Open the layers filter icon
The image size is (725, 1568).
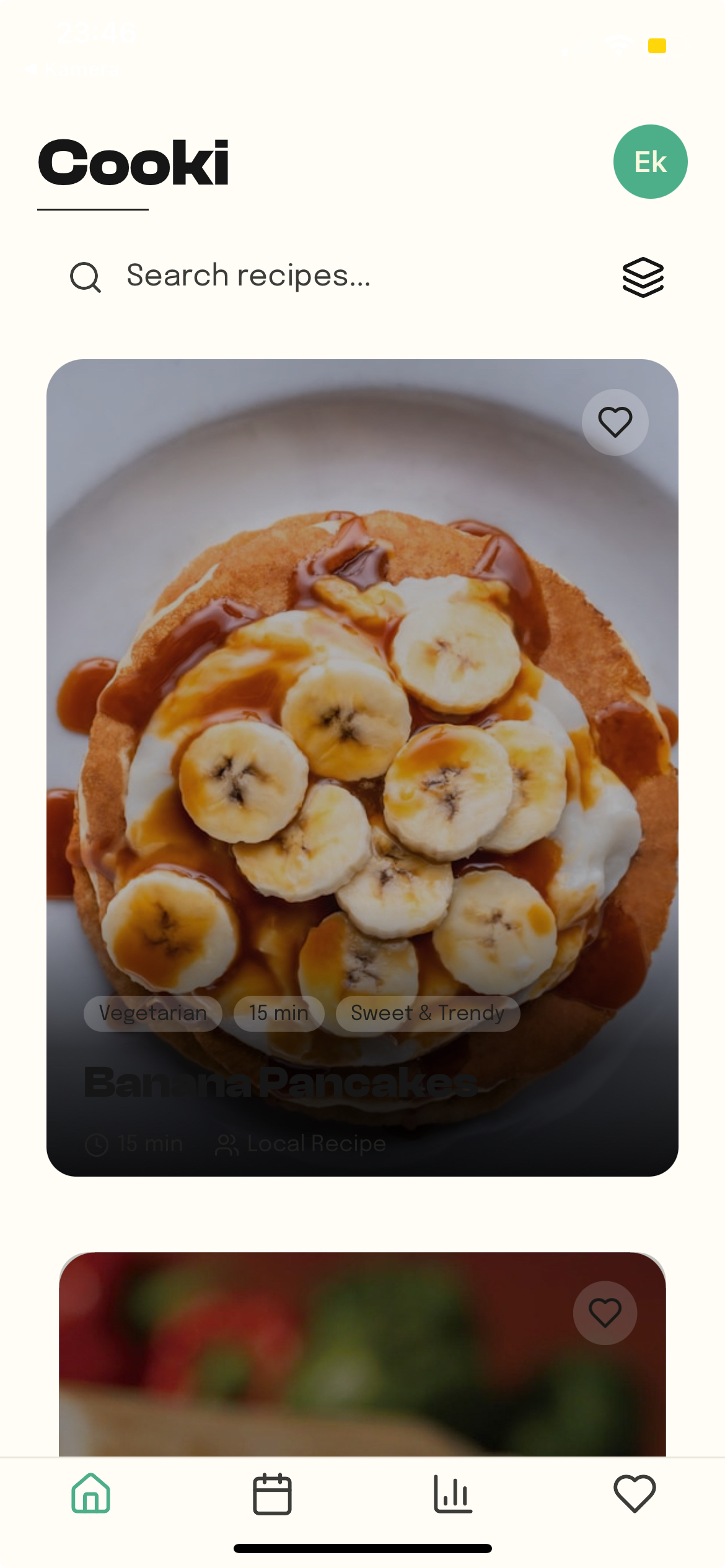pos(643,277)
